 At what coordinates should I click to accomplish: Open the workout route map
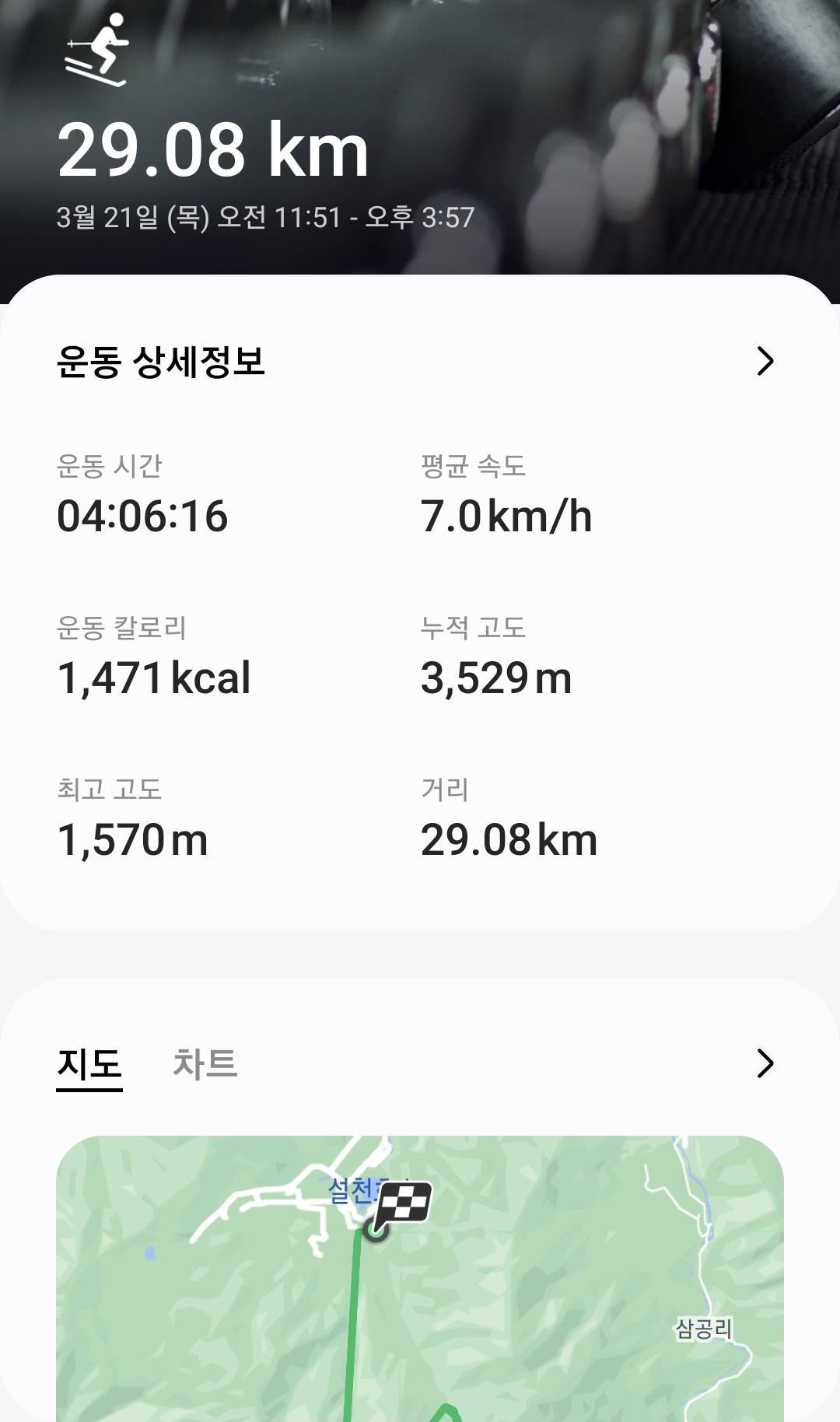(420, 1284)
